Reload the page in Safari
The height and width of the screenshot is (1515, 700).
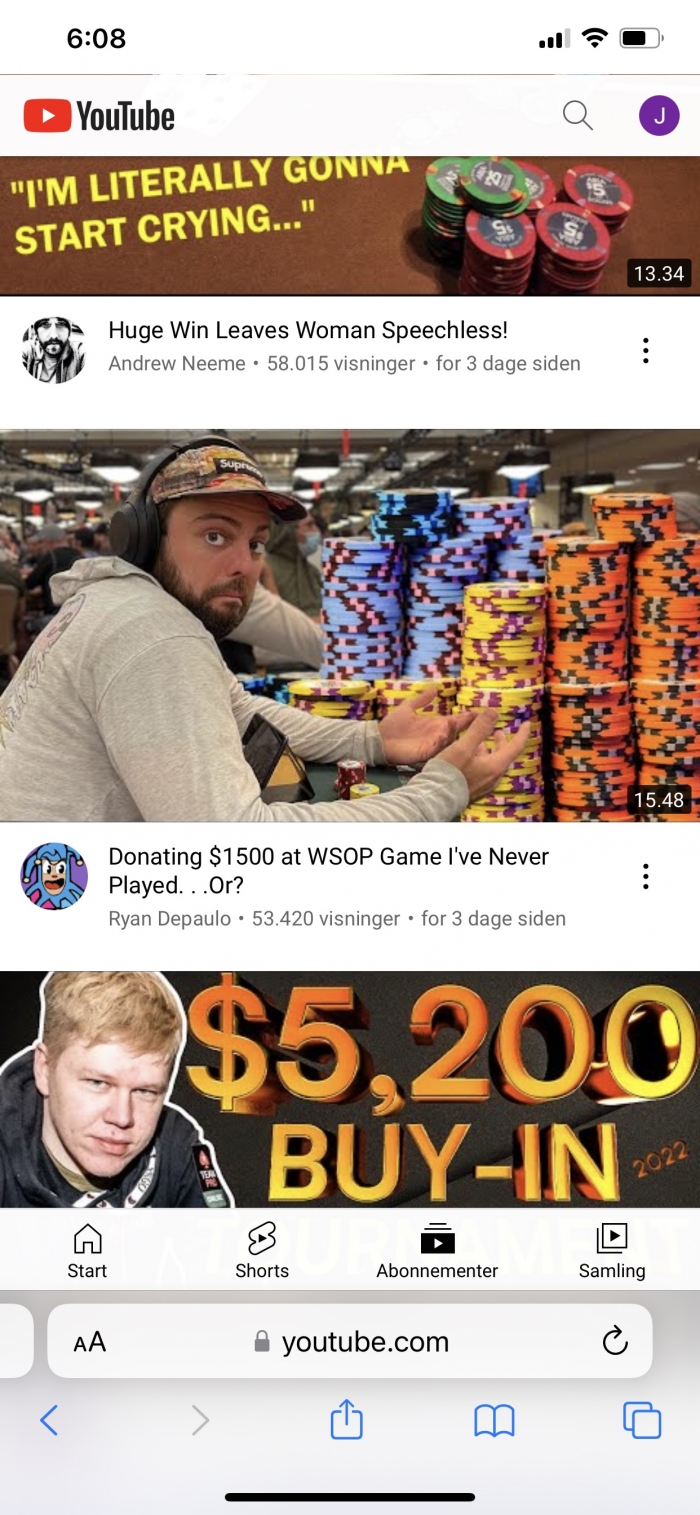(615, 1341)
